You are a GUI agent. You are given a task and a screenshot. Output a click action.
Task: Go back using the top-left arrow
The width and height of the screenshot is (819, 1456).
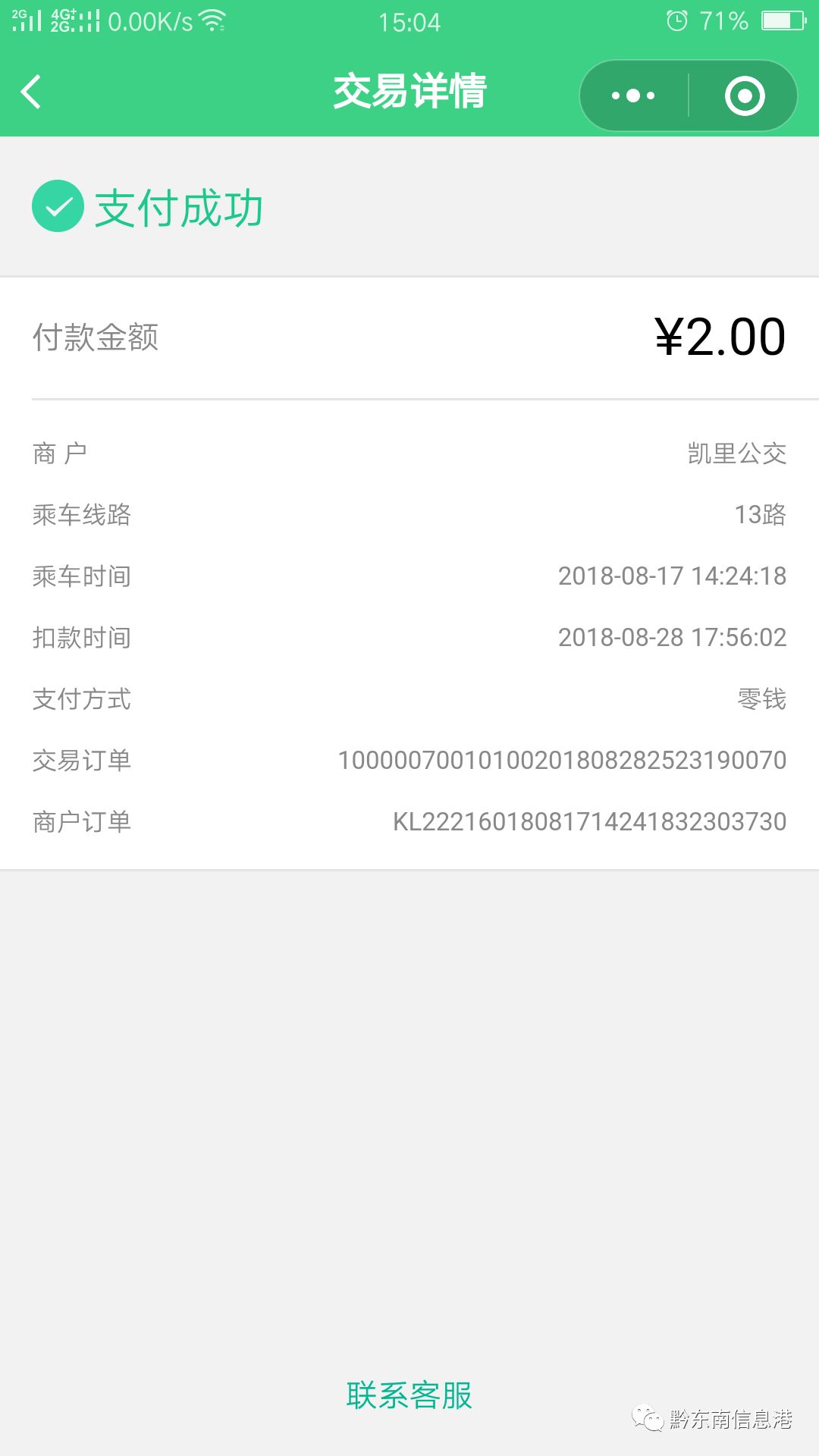[31, 93]
